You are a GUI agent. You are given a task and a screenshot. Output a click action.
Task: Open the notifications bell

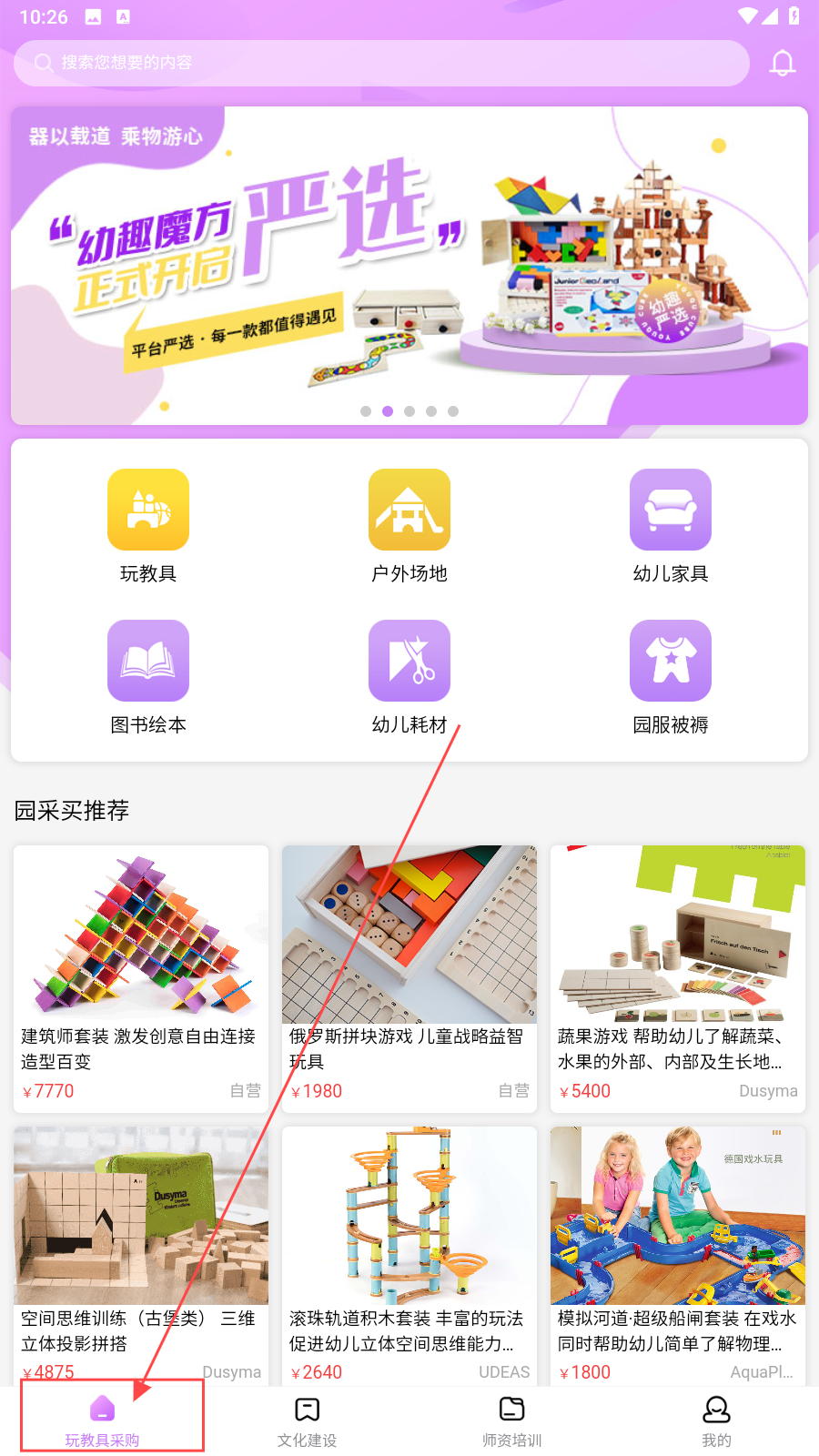(782, 63)
